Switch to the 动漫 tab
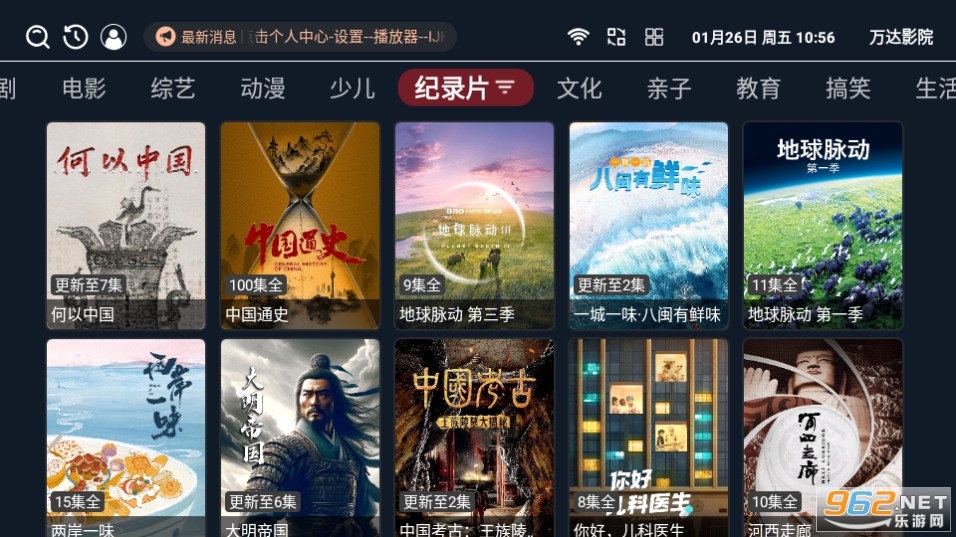 [x=263, y=88]
